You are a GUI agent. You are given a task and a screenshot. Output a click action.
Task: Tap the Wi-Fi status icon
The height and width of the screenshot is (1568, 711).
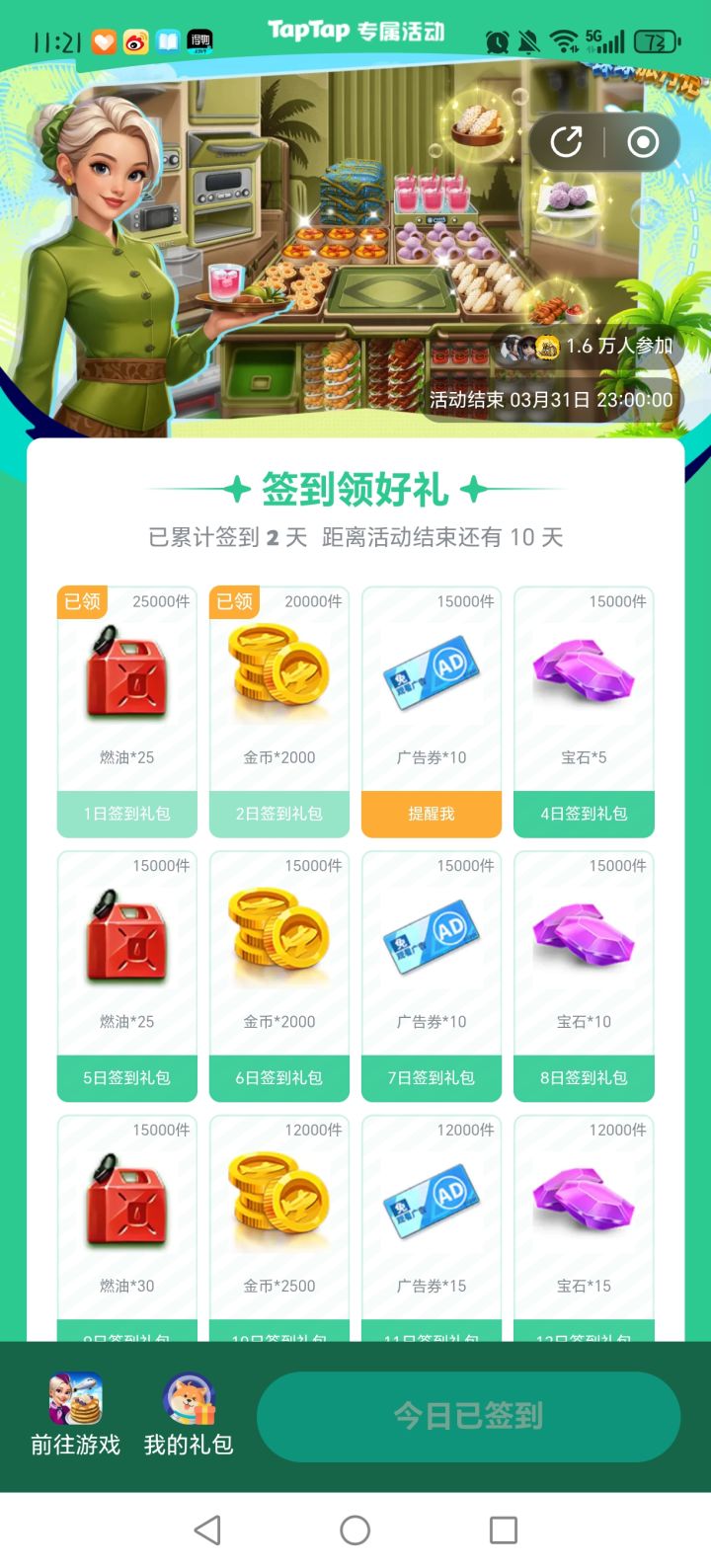[563, 41]
